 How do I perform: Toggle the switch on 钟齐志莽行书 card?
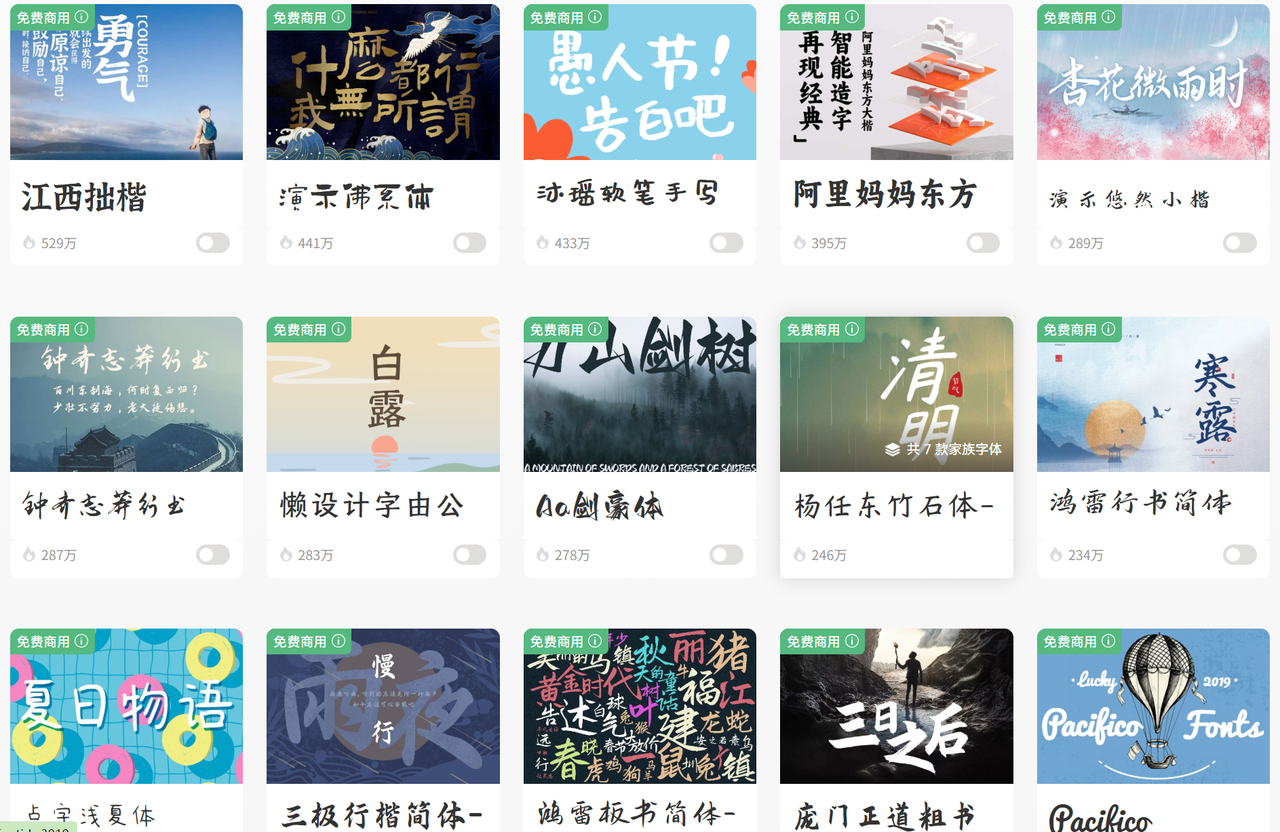213,555
